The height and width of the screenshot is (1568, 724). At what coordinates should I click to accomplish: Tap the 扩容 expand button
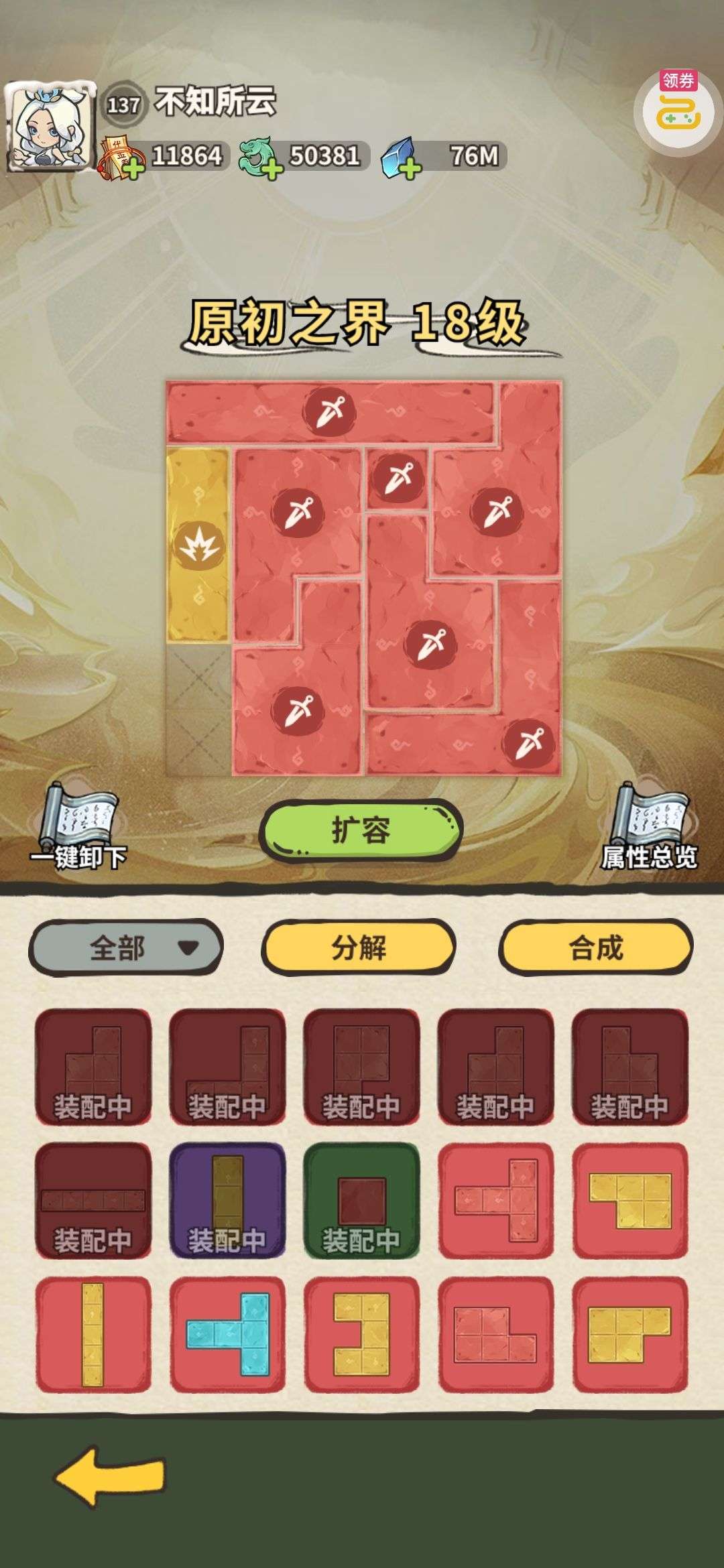point(361,830)
